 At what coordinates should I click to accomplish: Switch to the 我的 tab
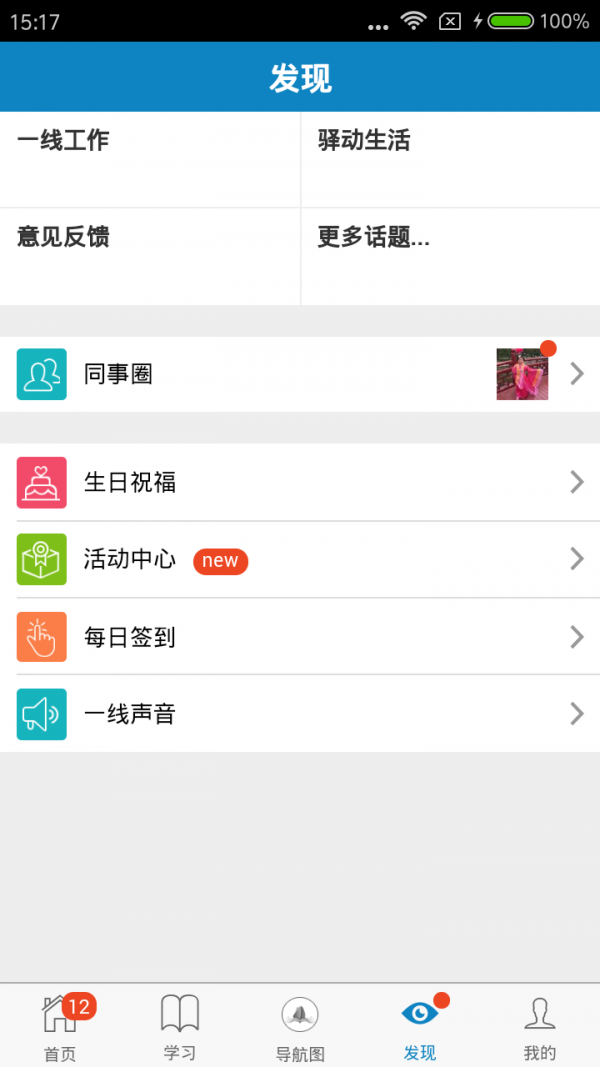pyautogui.click(x=540, y=1027)
